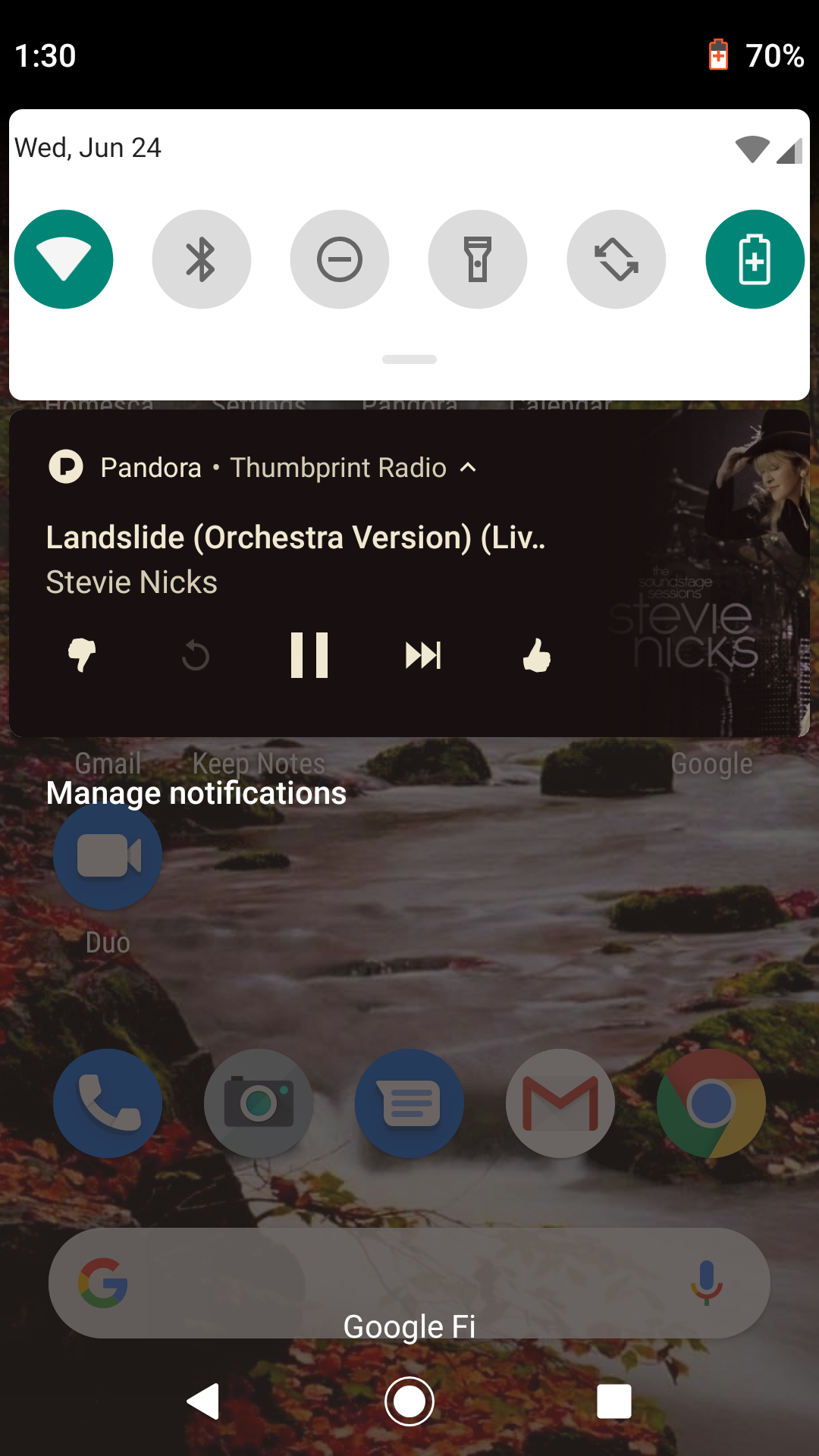Pause the Stevie Nicks song
Viewport: 819px width, 1456px height.
click(x=309, y=655)
